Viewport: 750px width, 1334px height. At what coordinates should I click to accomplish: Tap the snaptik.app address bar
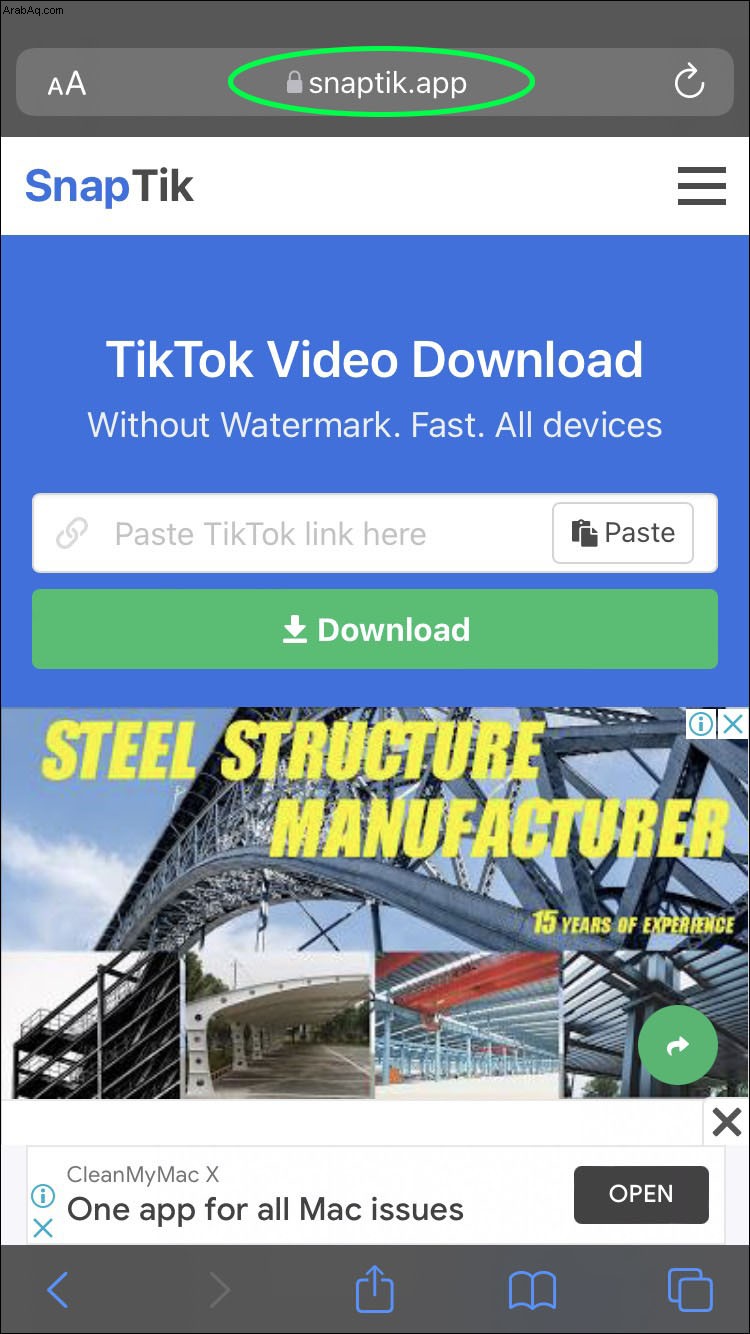point(381,83)
